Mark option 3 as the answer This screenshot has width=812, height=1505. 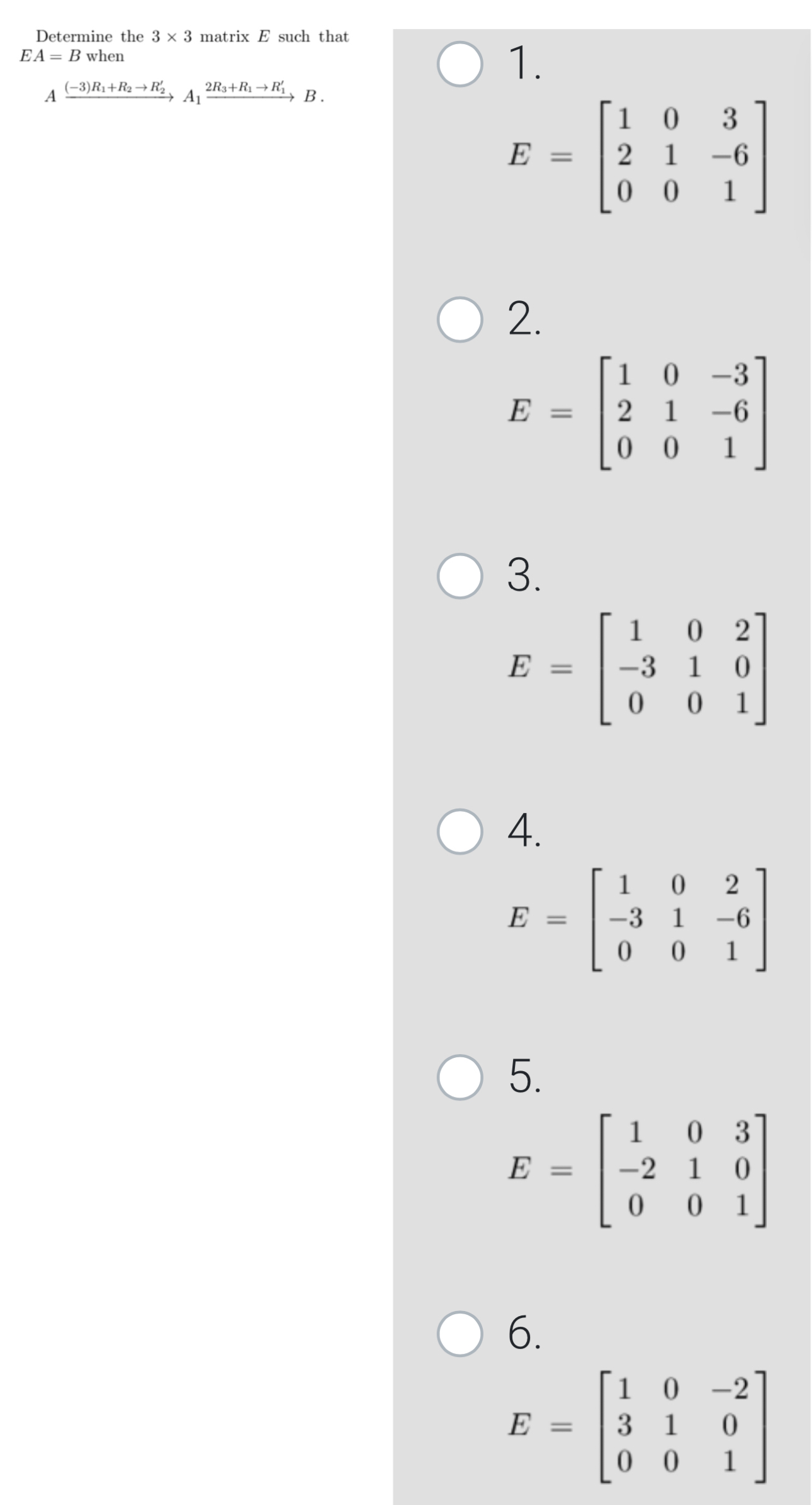(x=460, y=576)
